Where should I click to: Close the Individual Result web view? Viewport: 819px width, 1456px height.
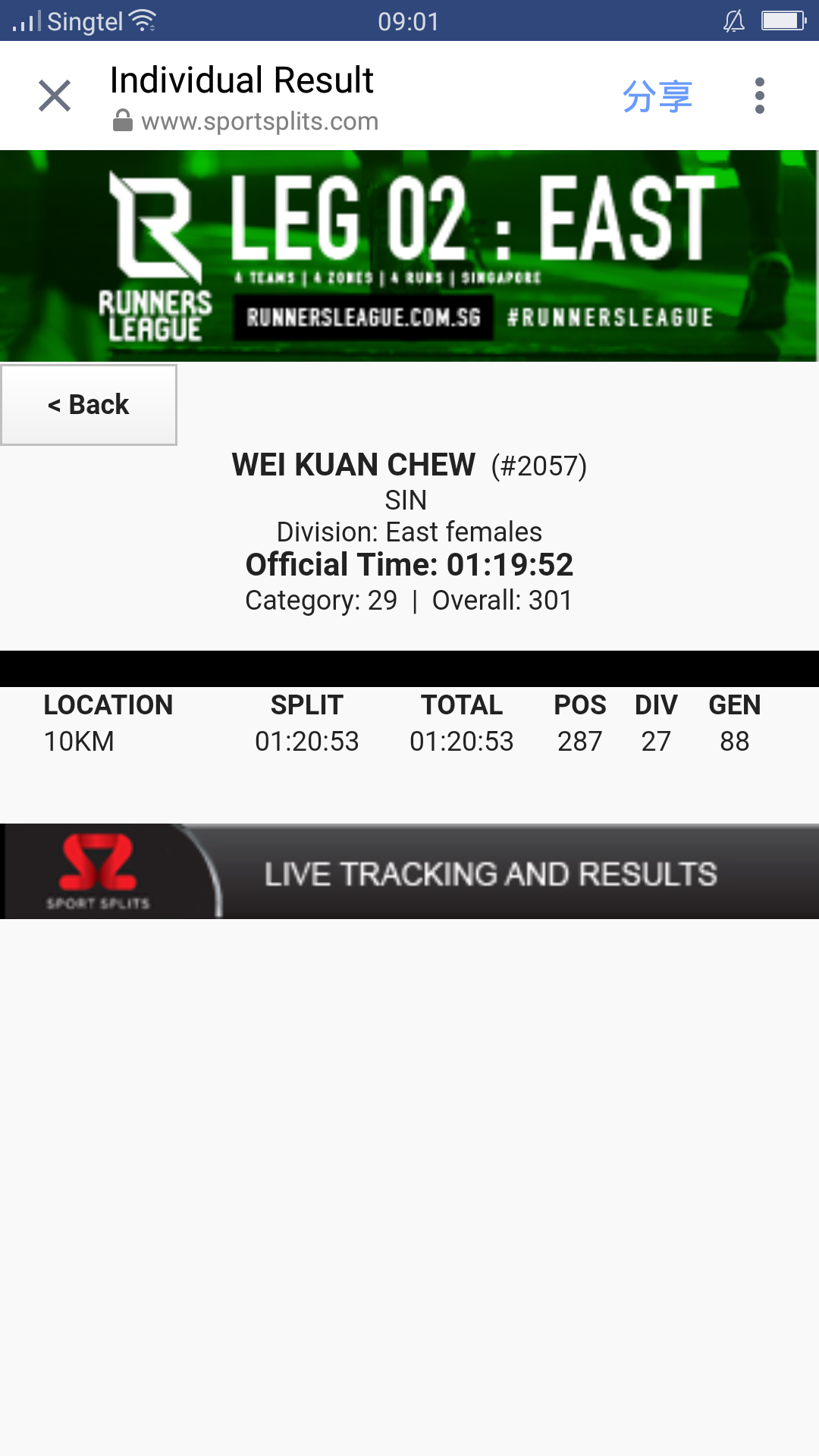55,96
